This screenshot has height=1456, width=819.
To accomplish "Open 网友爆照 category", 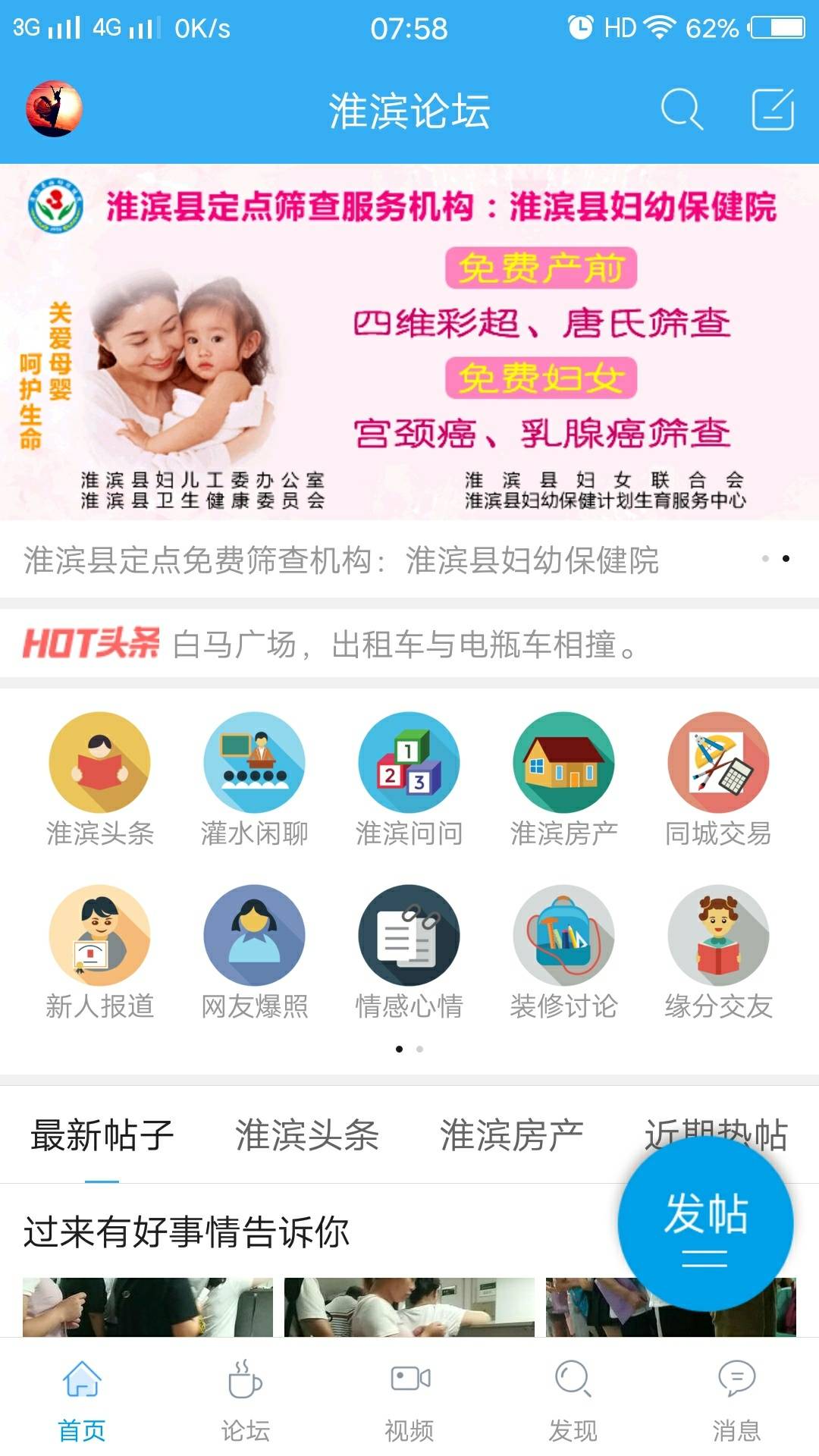I will click(x=254, y=936).
